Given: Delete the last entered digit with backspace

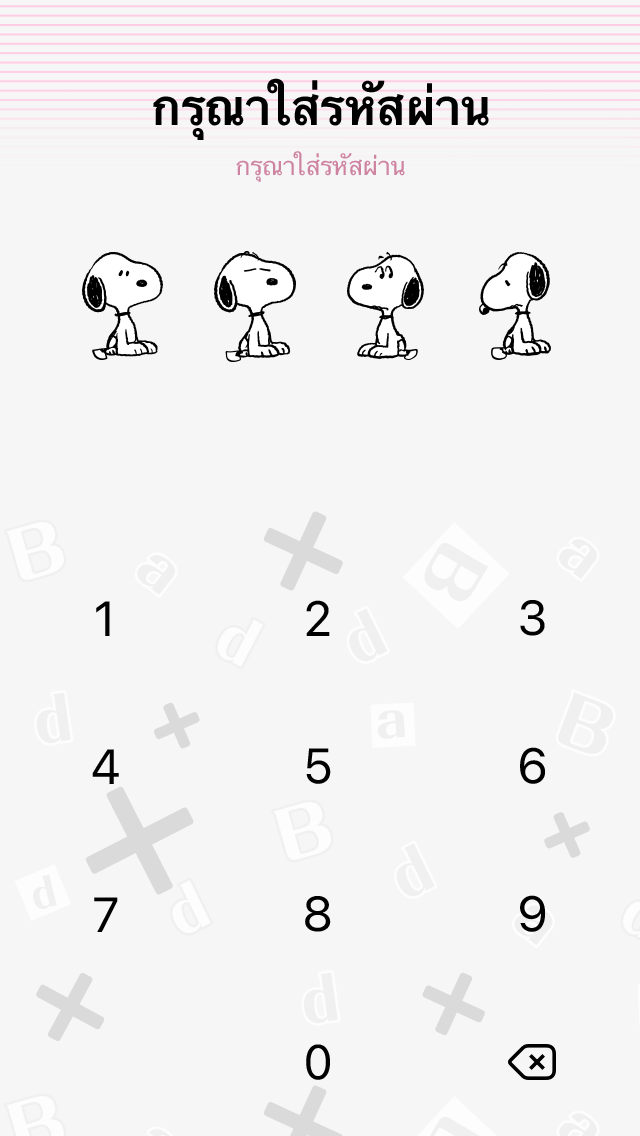Looking at the screenshot, I should 532,1062.
